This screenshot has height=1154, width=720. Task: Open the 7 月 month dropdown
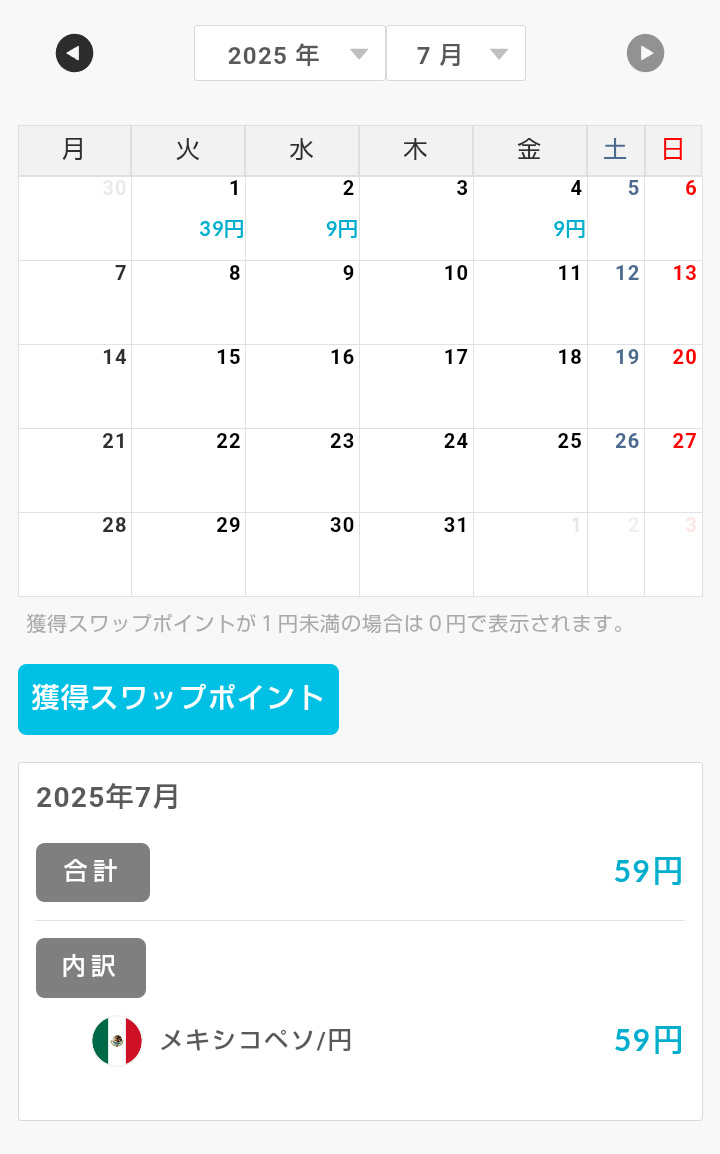pos(456,53)
